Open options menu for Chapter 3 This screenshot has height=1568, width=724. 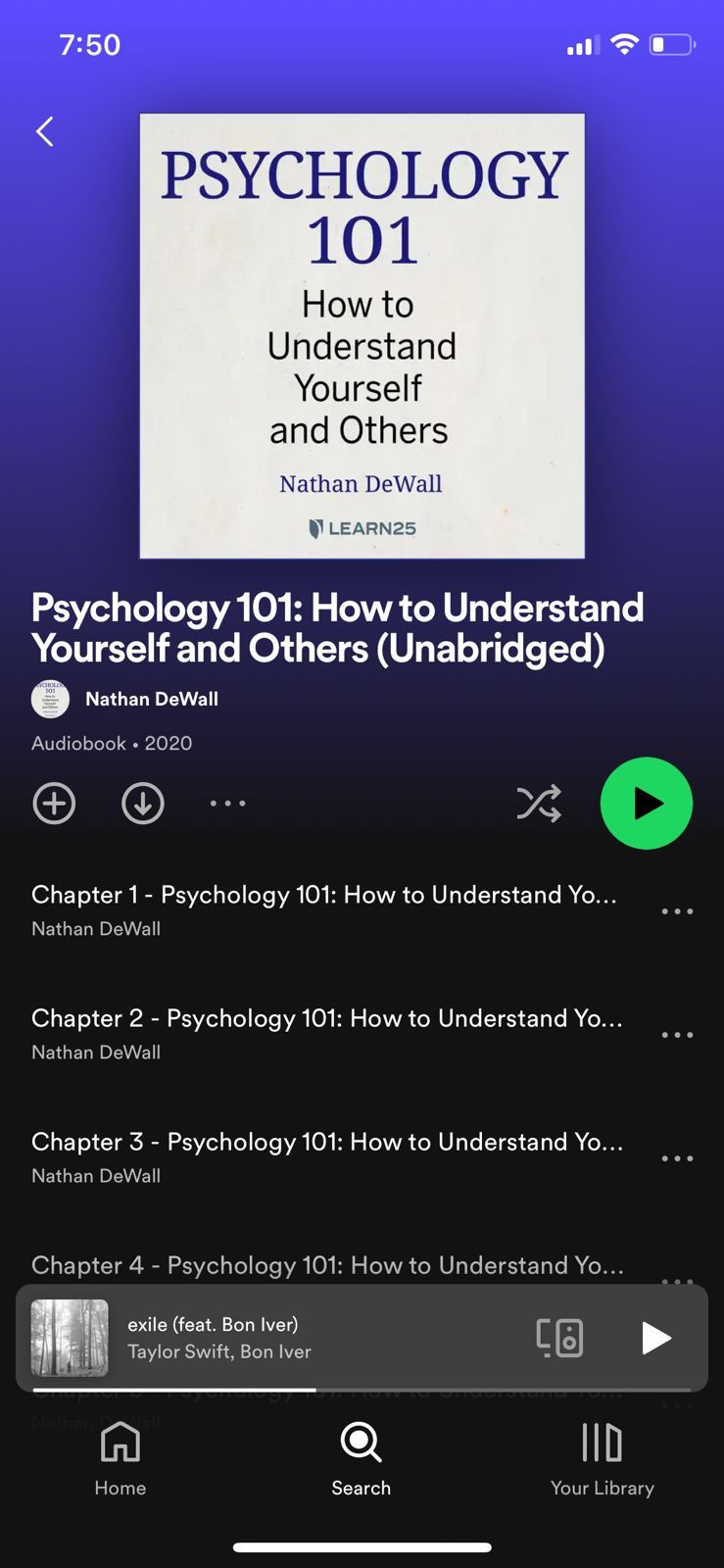coord(677,1157)
